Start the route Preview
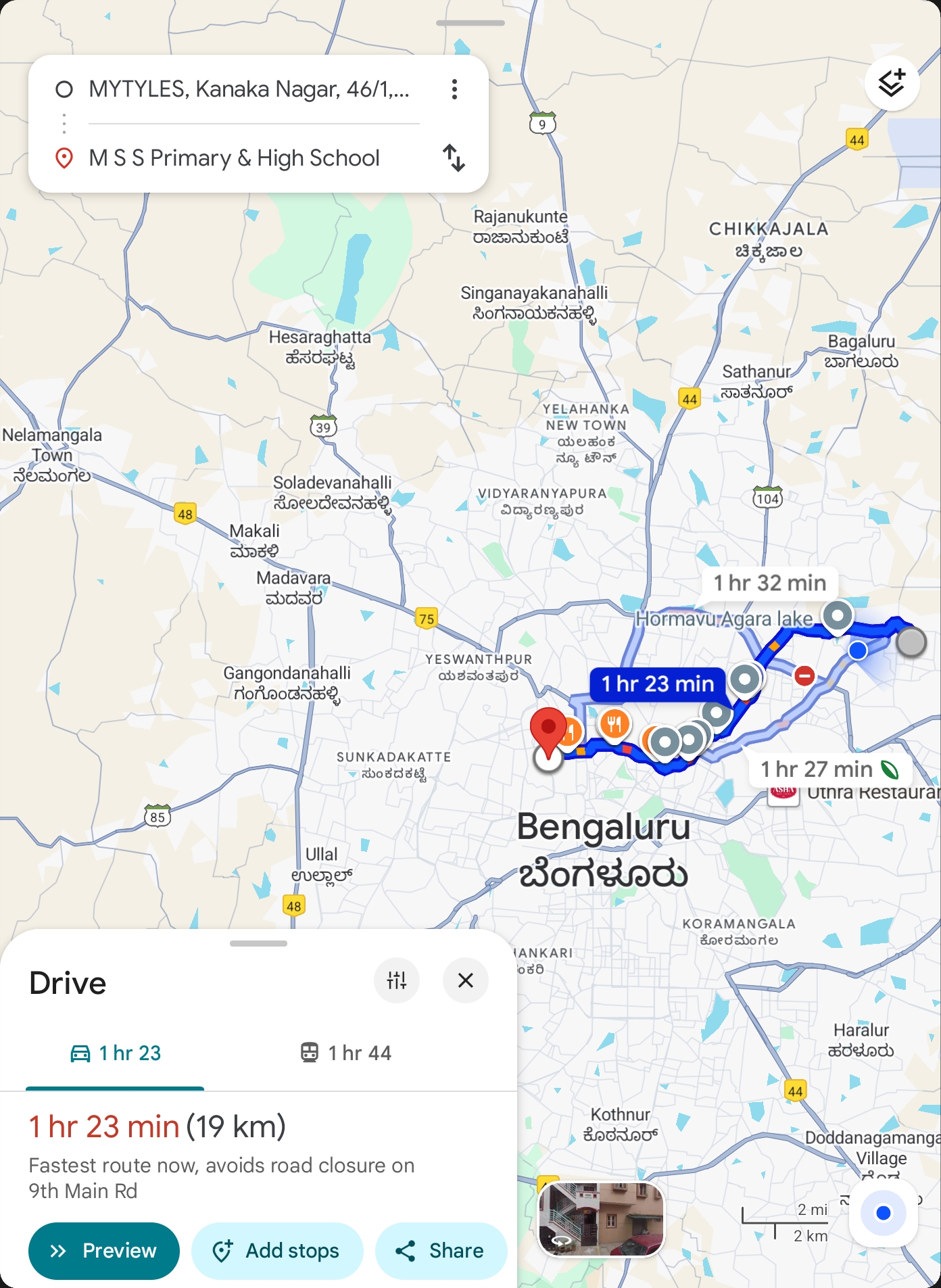 click(104, 1251)
